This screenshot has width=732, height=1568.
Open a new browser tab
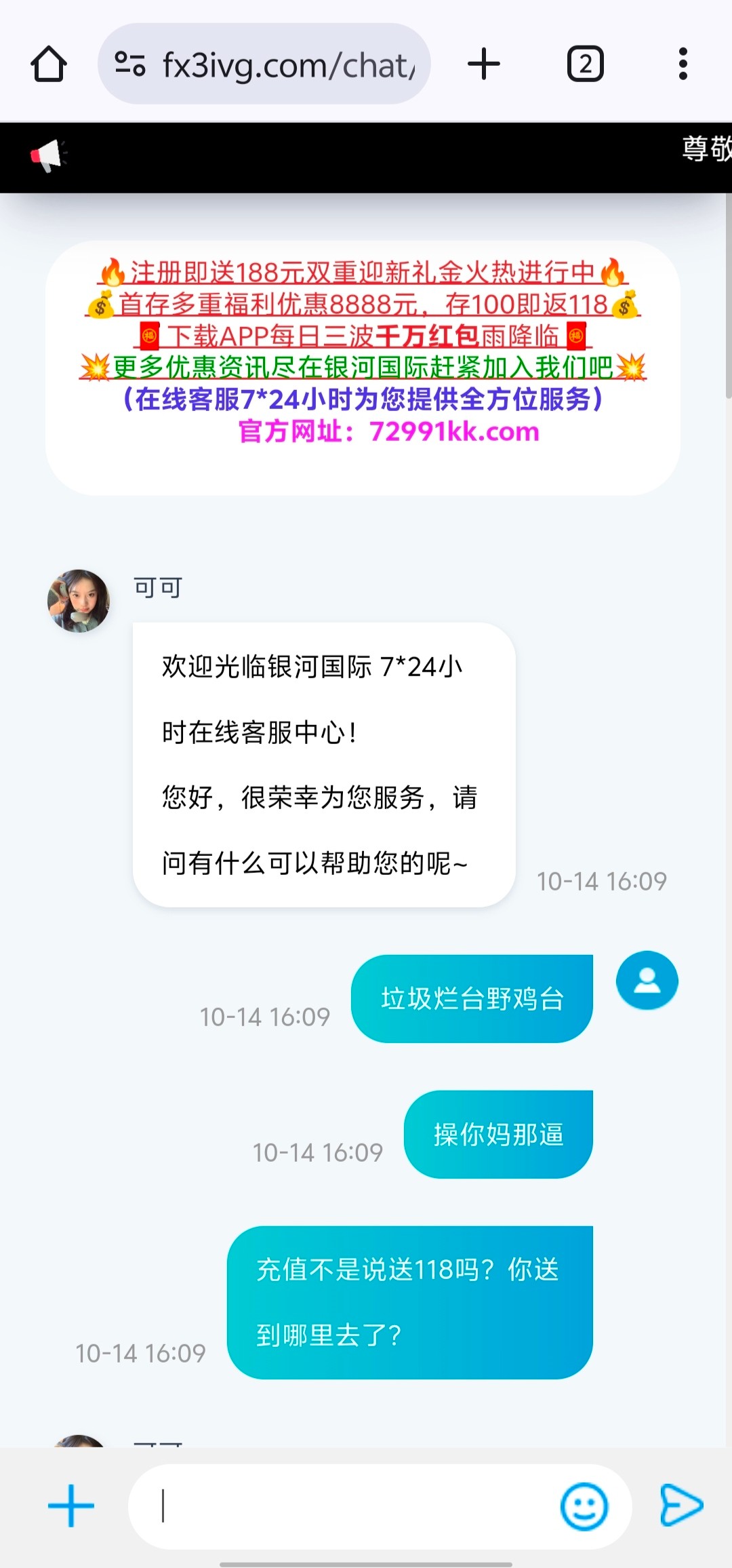click(x=484, y=64)
